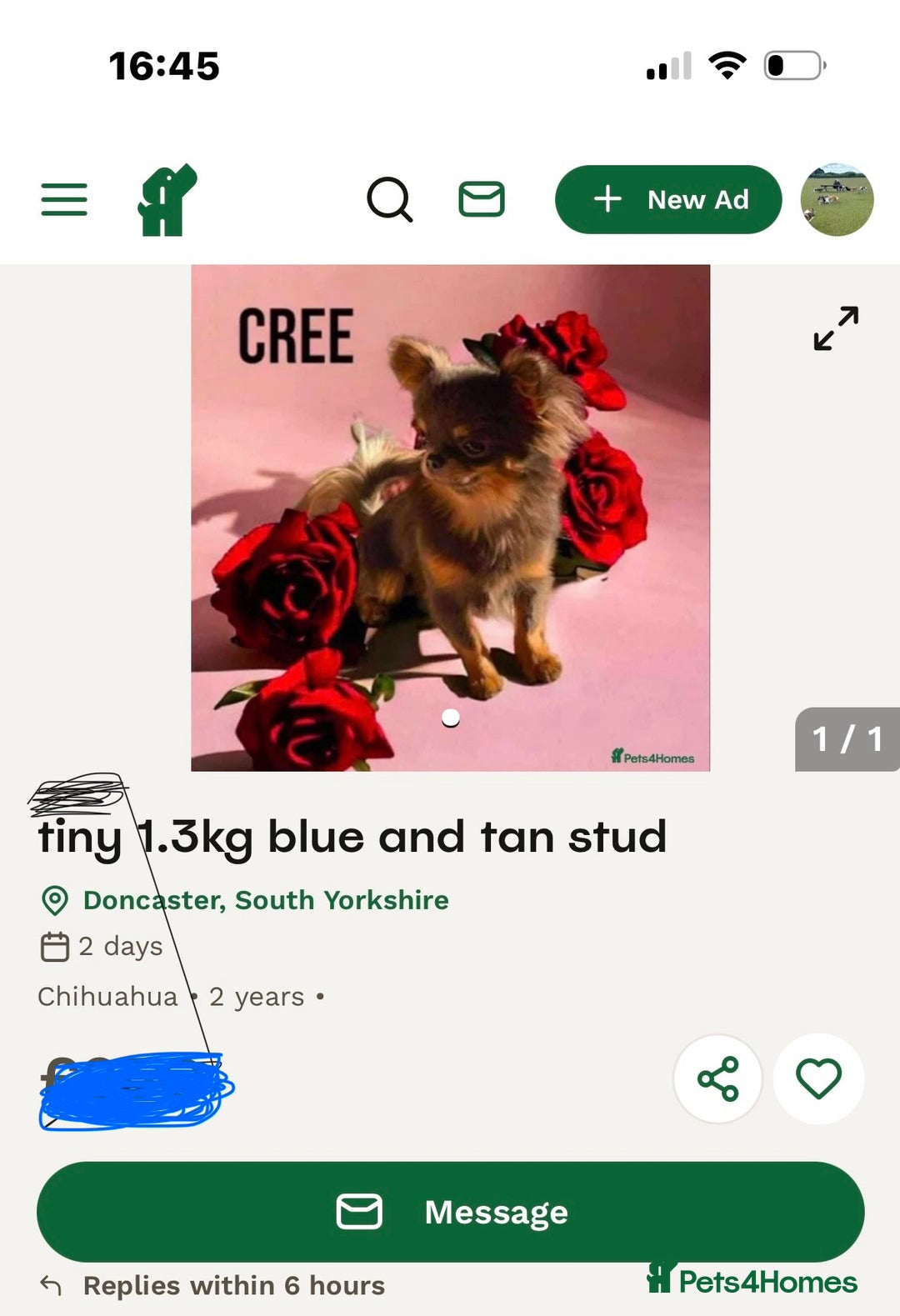Create a New Ad

(668, 200)
